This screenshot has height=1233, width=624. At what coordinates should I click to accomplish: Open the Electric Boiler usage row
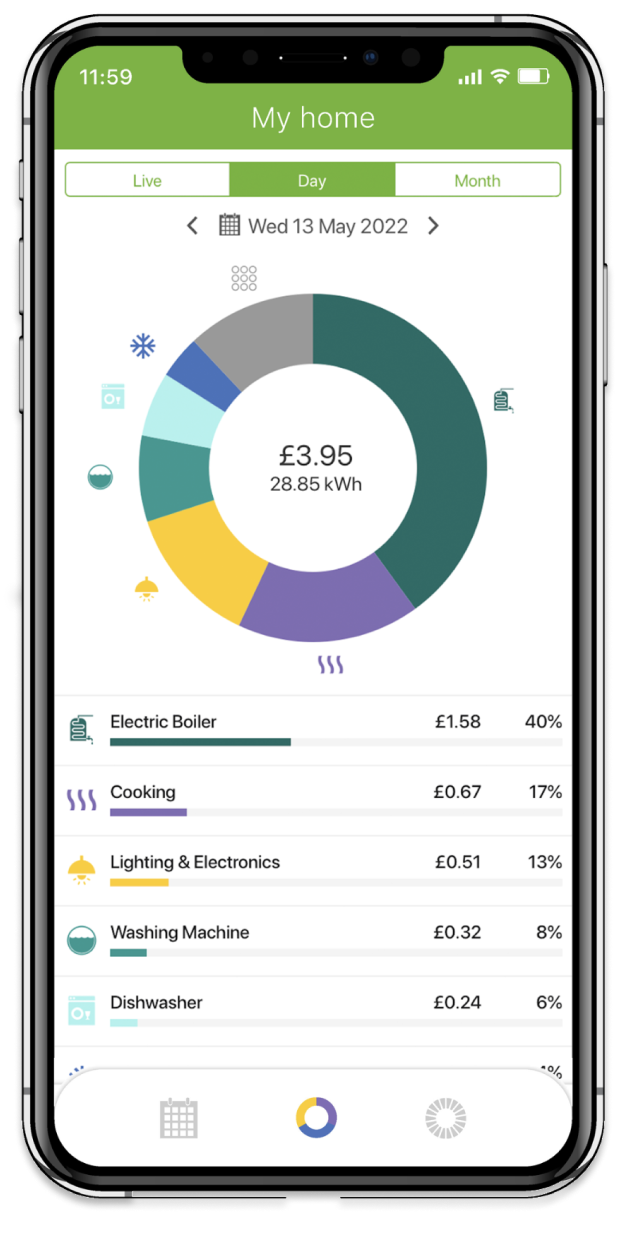pyautogui.click(x=313, y=730)
